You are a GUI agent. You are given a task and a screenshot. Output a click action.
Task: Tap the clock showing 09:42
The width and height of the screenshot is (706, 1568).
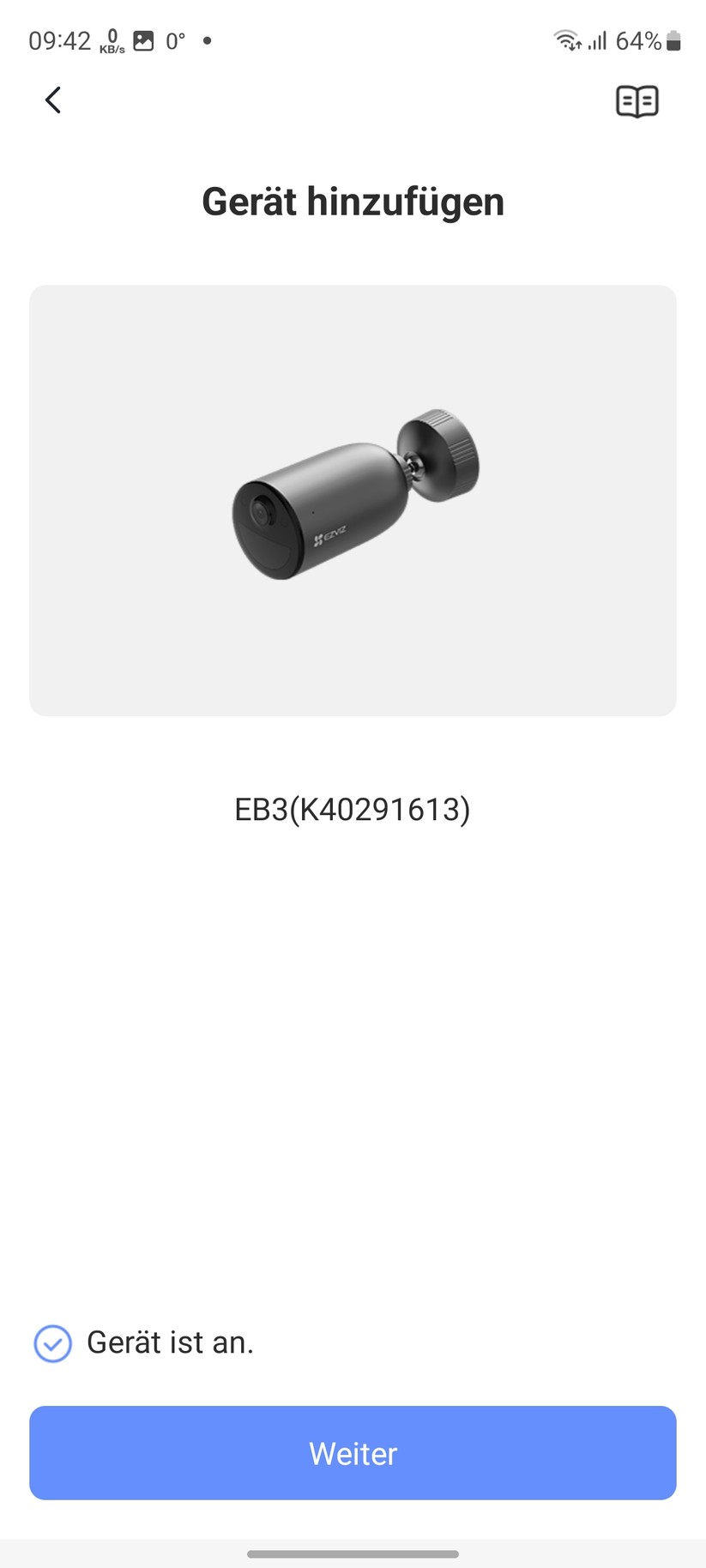pos(60,40)
